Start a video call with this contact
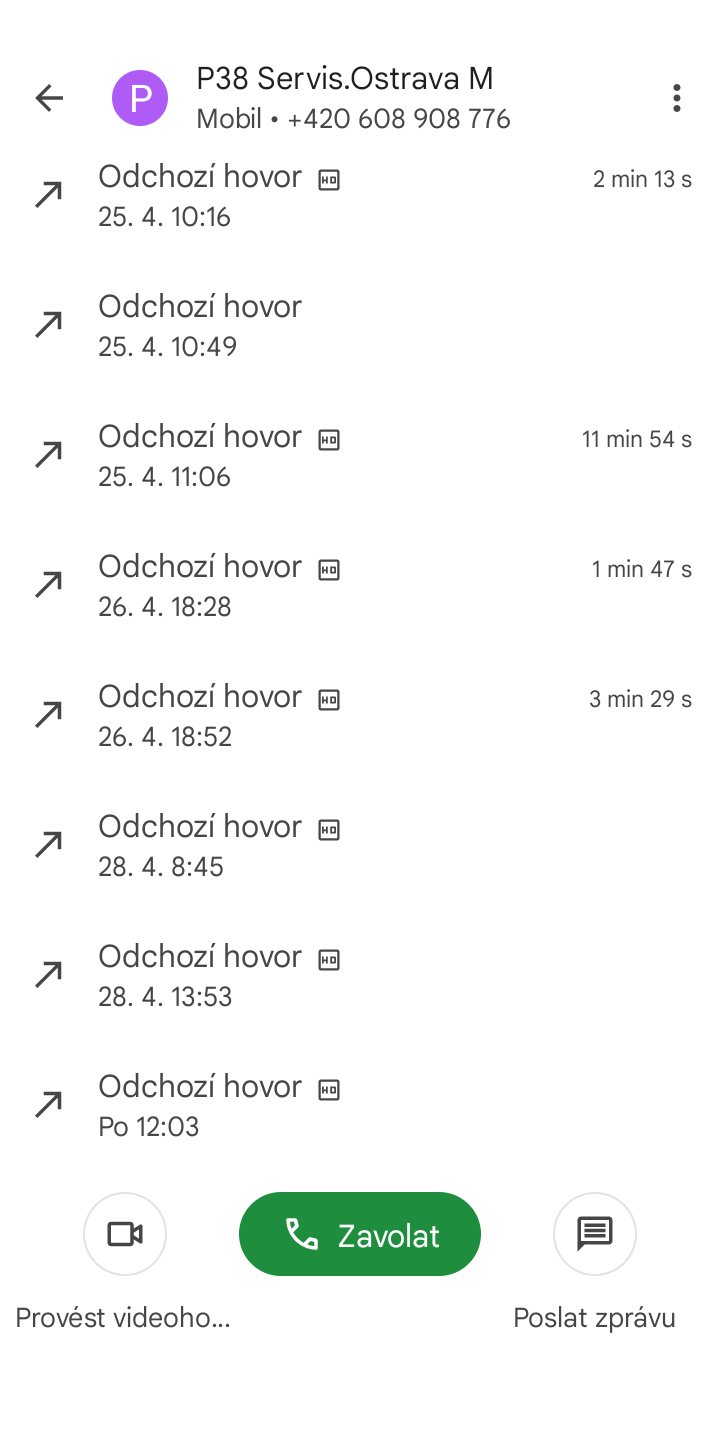Viewport: 720px width, 1440px height. click(125, 1235)
